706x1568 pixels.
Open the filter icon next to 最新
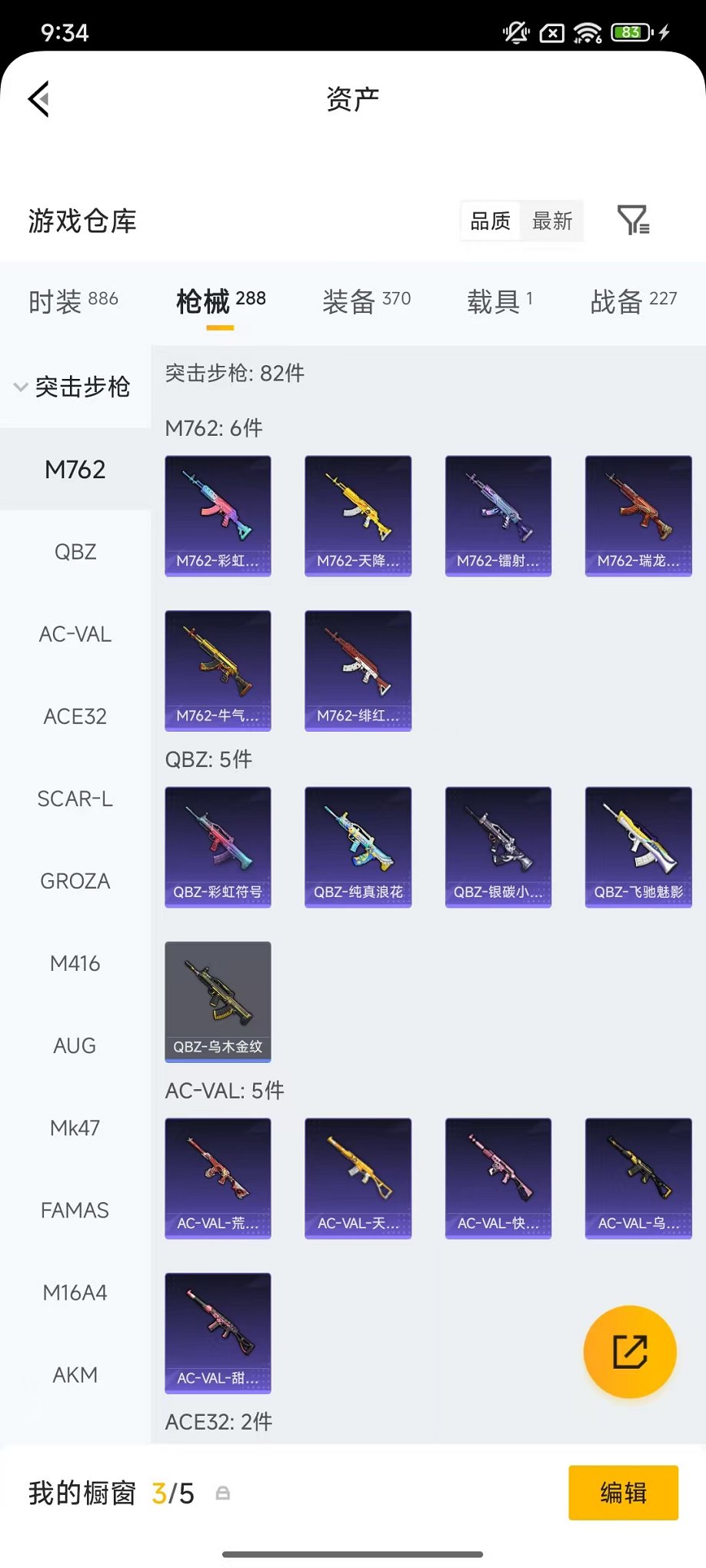[x=633, y=221]
